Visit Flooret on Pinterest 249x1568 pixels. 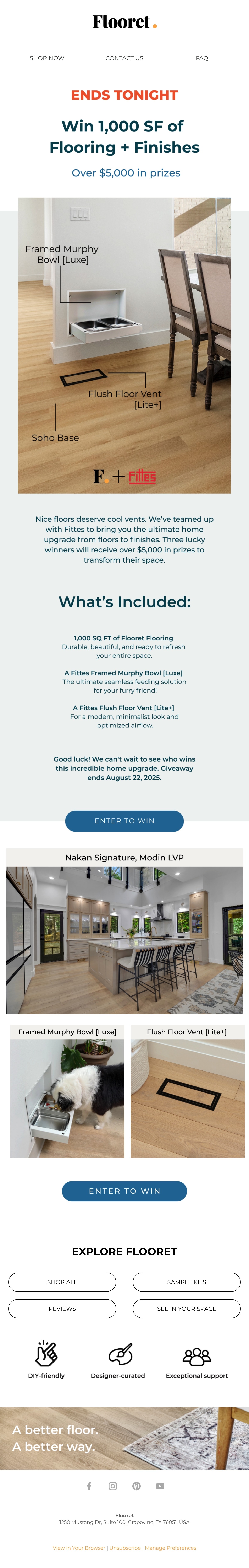137,1486
